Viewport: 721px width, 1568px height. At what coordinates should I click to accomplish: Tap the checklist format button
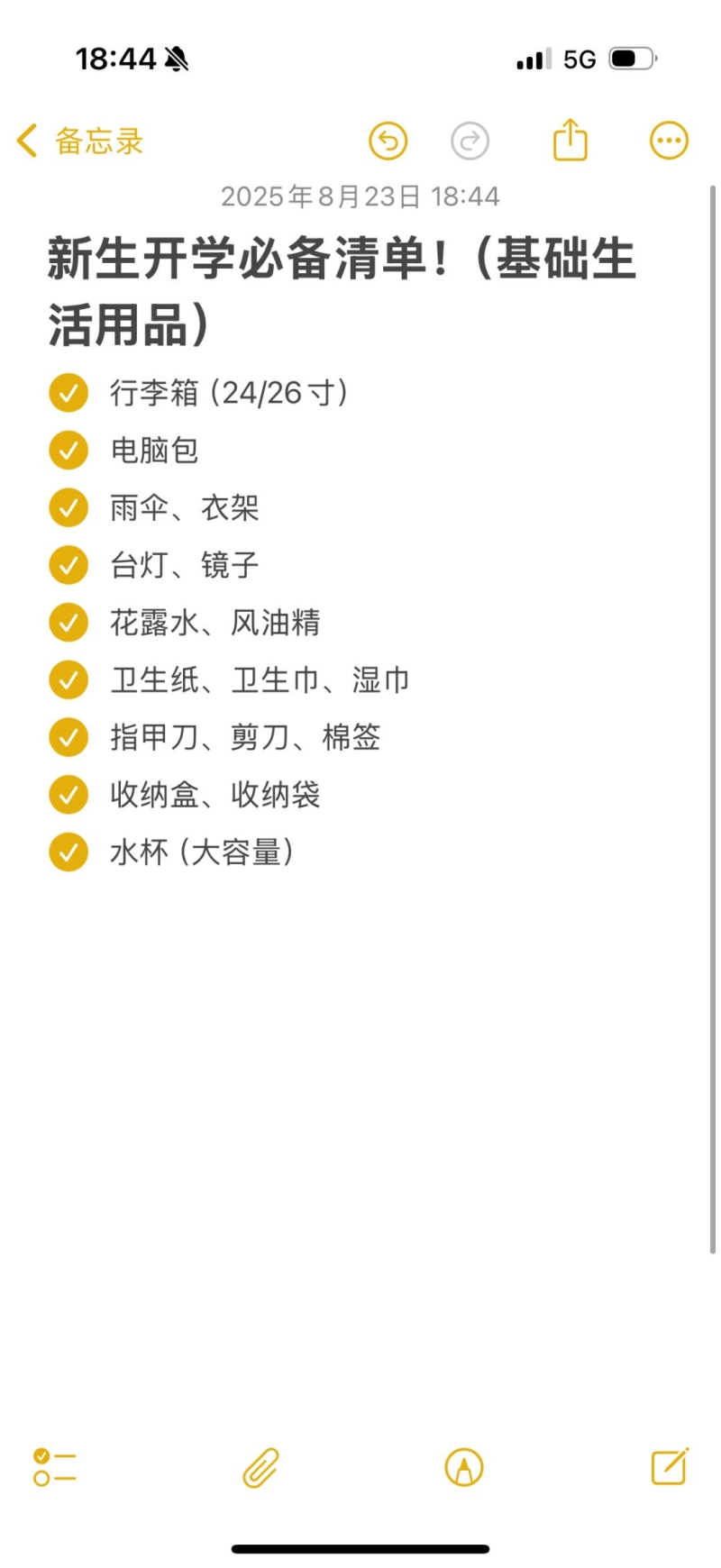tap(55, 1467)
